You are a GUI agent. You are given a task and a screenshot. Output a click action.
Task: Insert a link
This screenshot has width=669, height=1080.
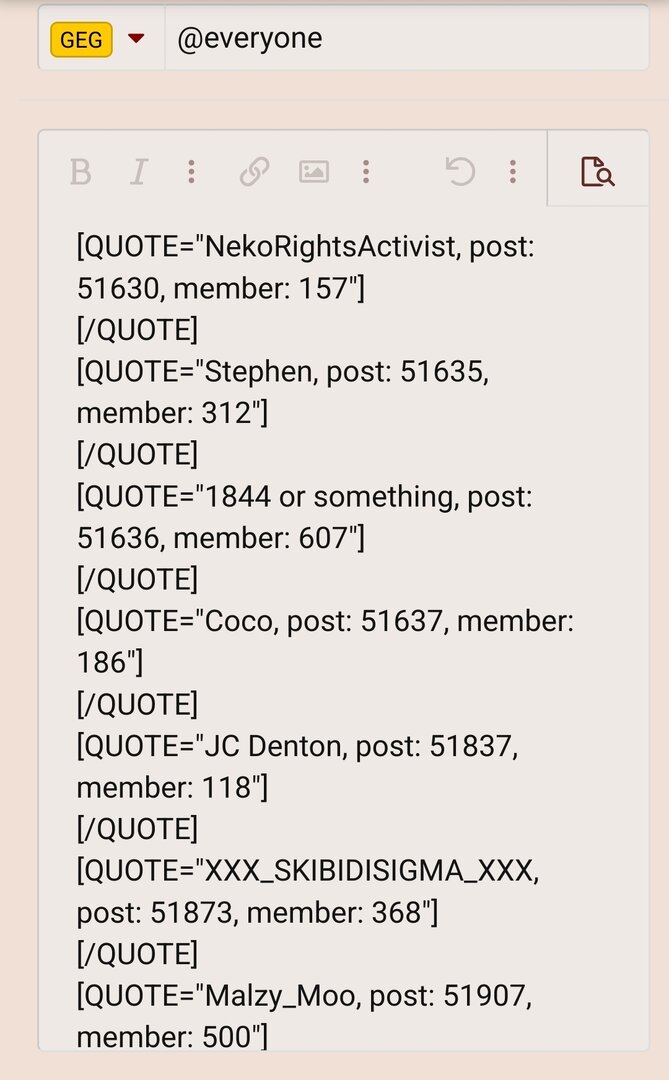pos(254,172)
